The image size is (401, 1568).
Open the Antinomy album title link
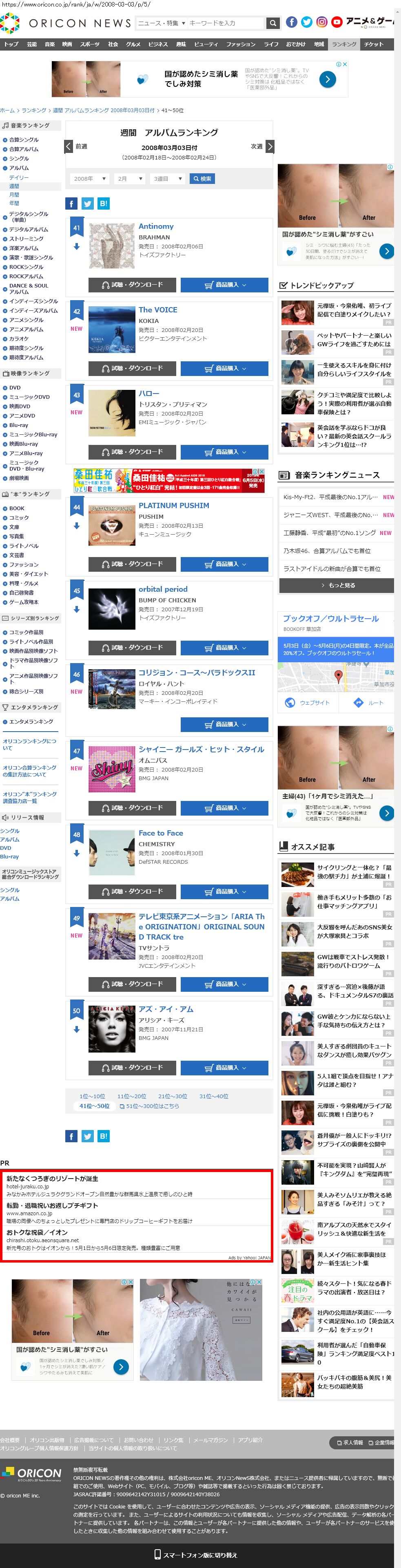[156, 226]
